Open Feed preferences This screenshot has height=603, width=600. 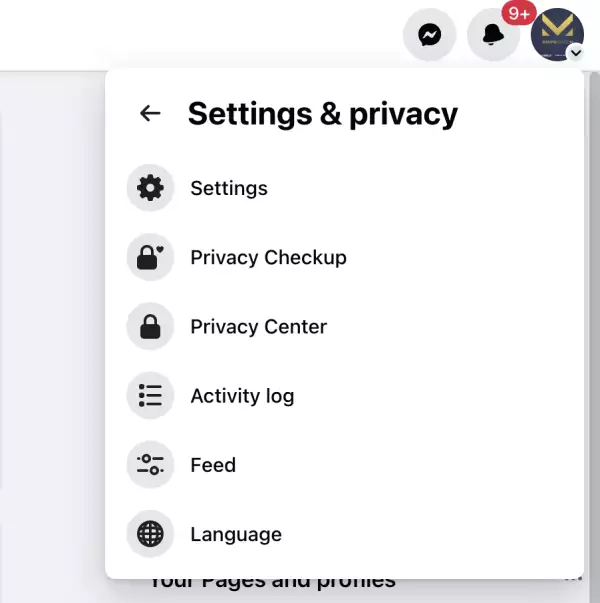point(213,465)
